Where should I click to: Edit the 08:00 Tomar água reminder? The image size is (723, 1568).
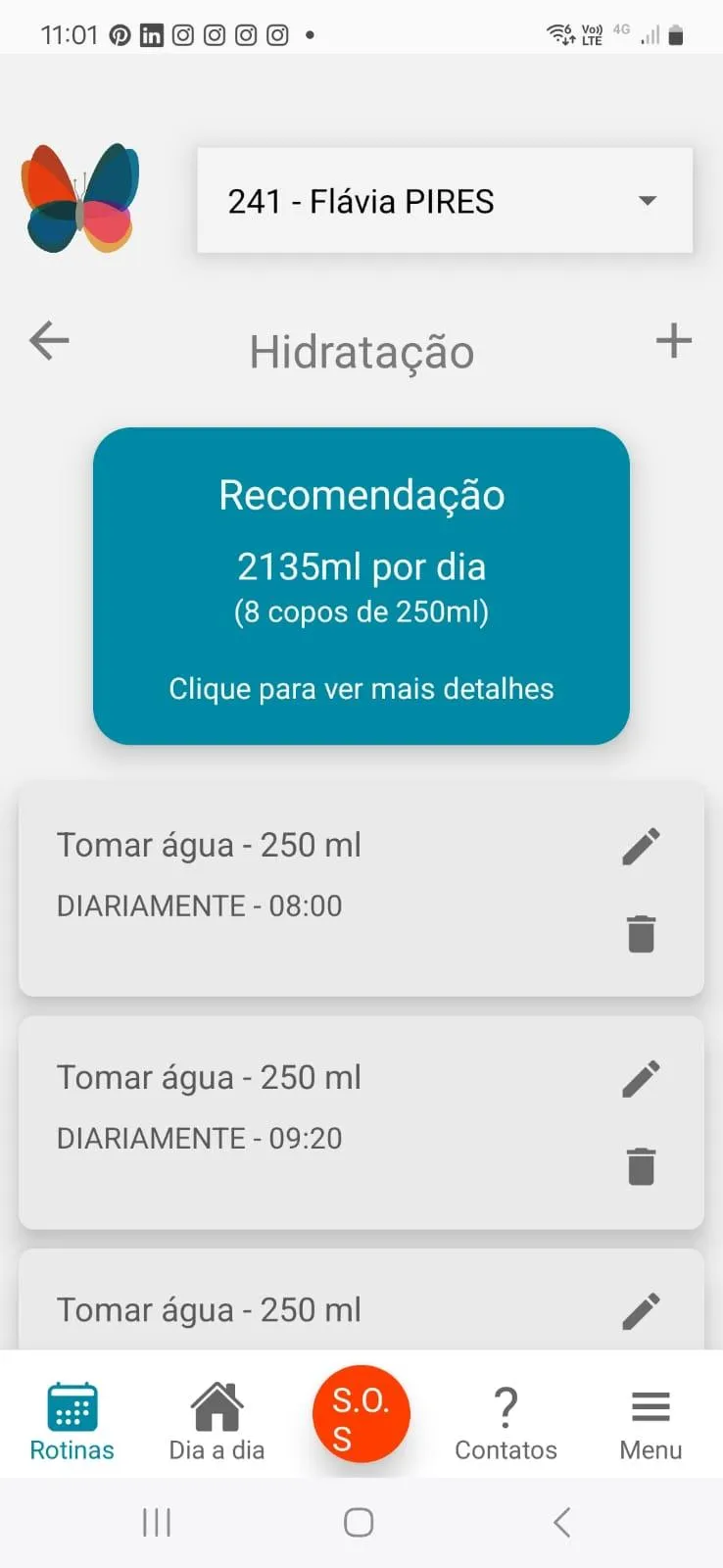click(642, 847)
